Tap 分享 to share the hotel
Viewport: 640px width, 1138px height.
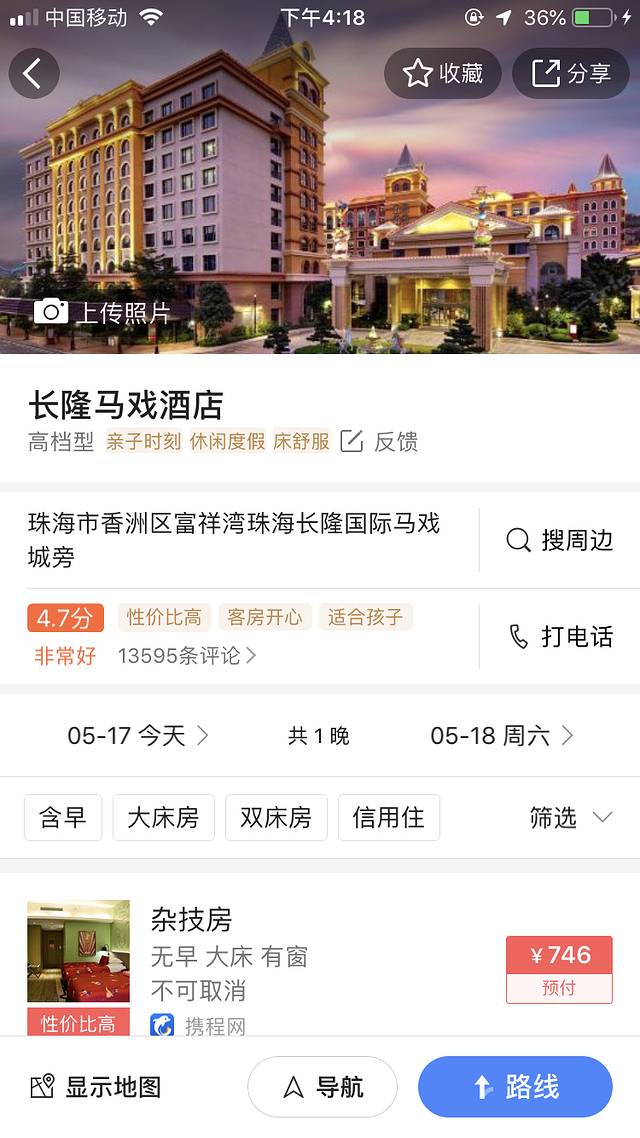571,73
